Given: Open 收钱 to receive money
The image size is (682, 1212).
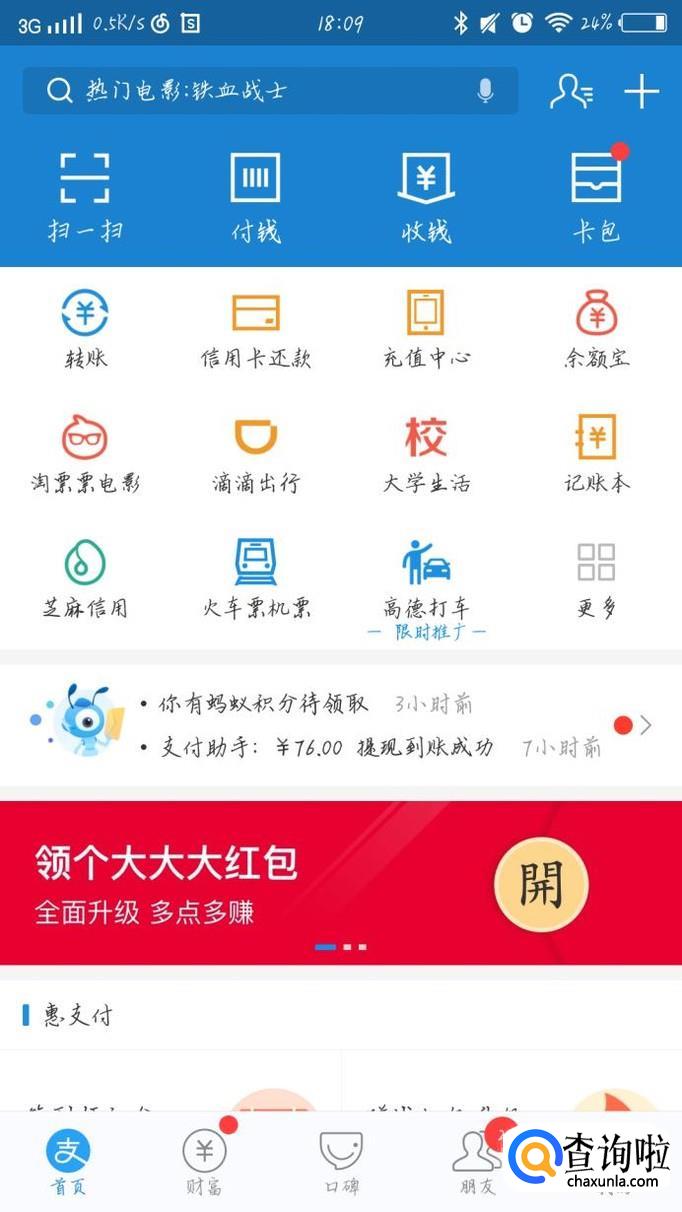Looking at the screenshot, I should 426,197.
